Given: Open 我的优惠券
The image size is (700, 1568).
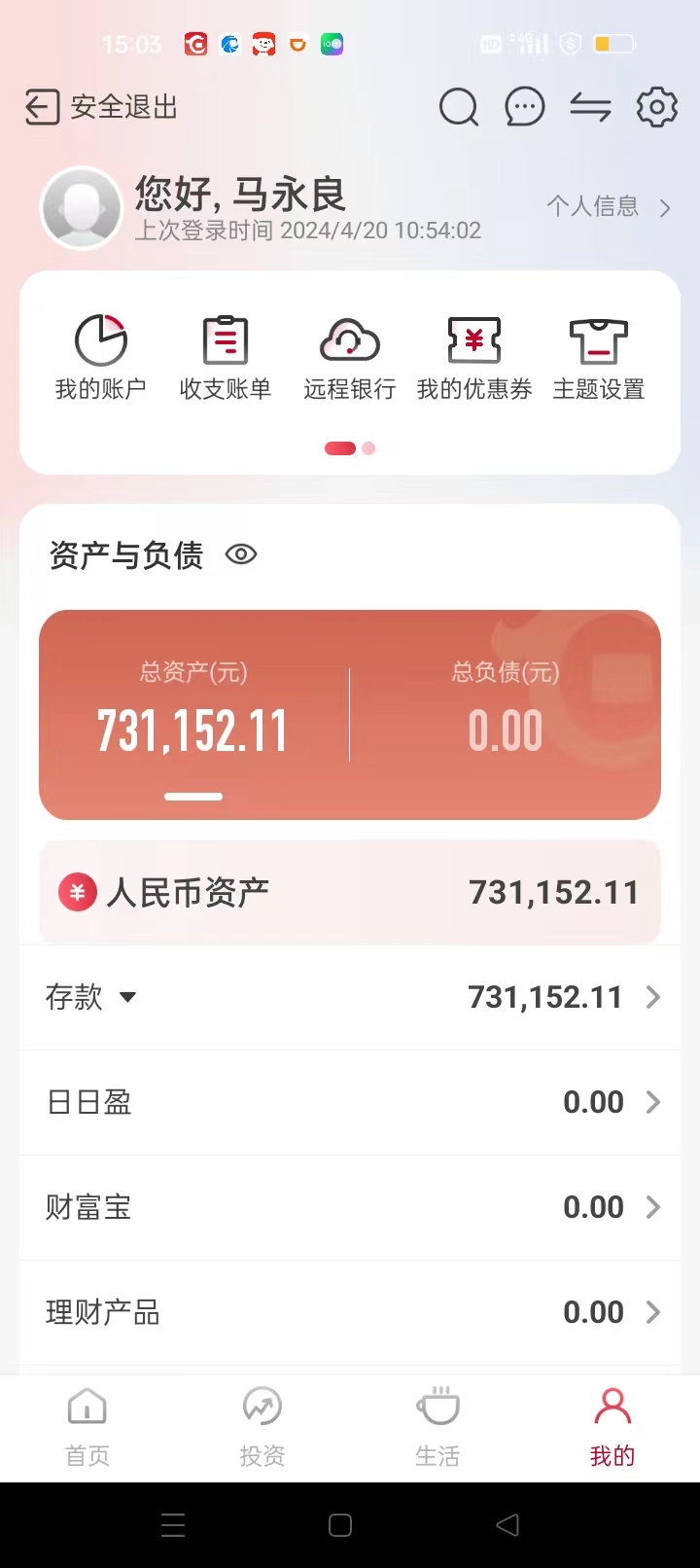Looking at the screenshot, I should (474, 357).
